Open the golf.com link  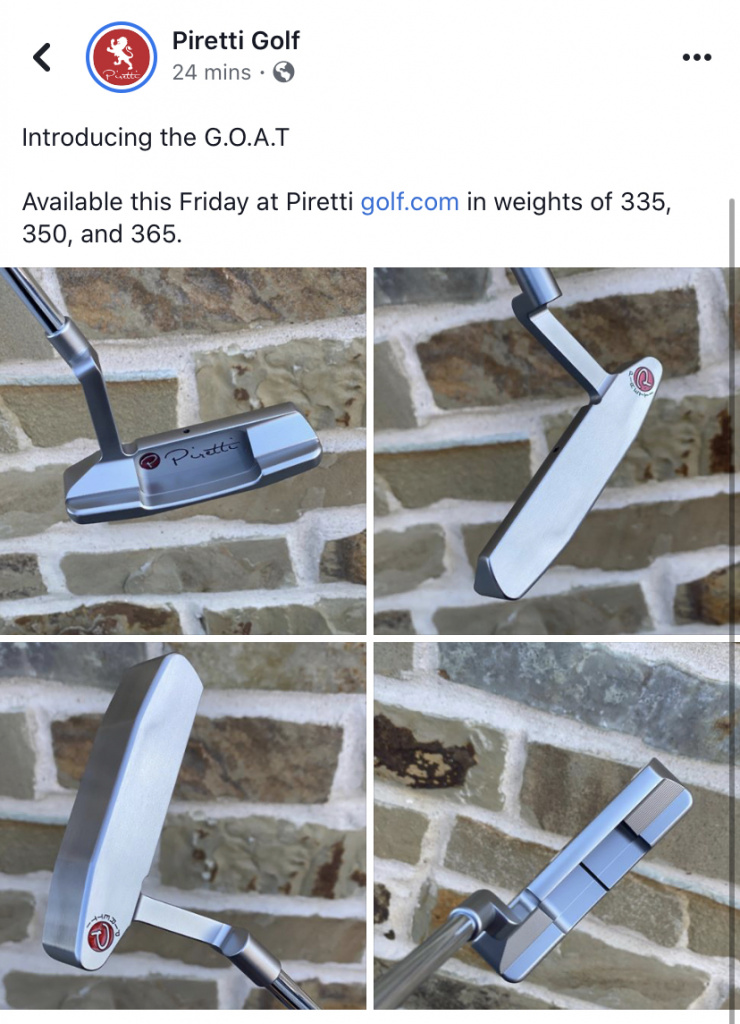[x=407, y=201]
